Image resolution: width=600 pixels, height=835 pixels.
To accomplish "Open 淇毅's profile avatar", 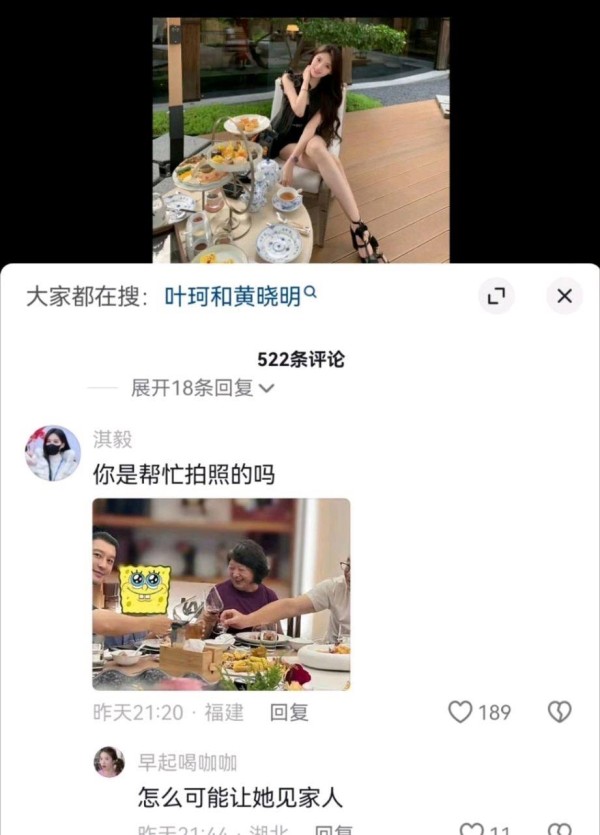I will tap(52, 453).
